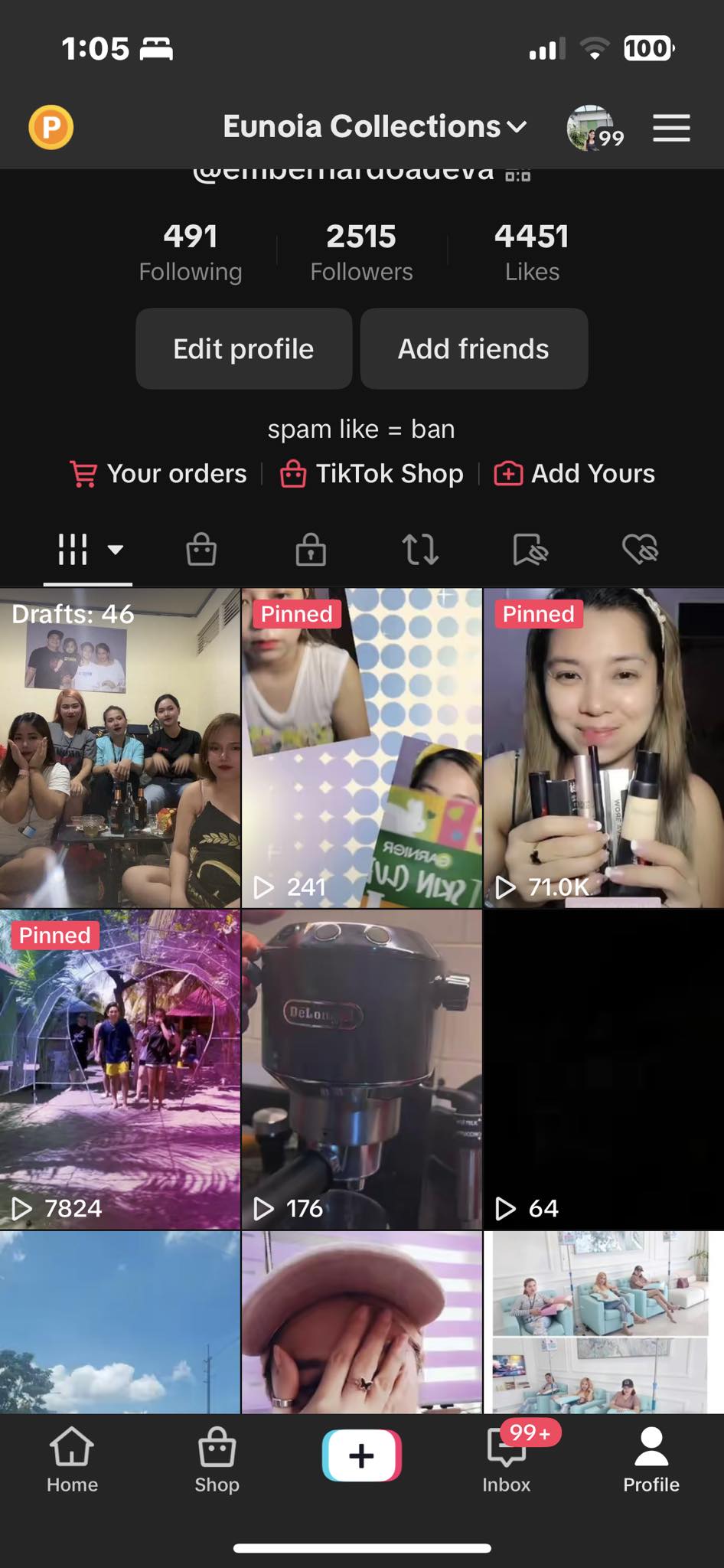Tap Add friends

coord(474,349)
